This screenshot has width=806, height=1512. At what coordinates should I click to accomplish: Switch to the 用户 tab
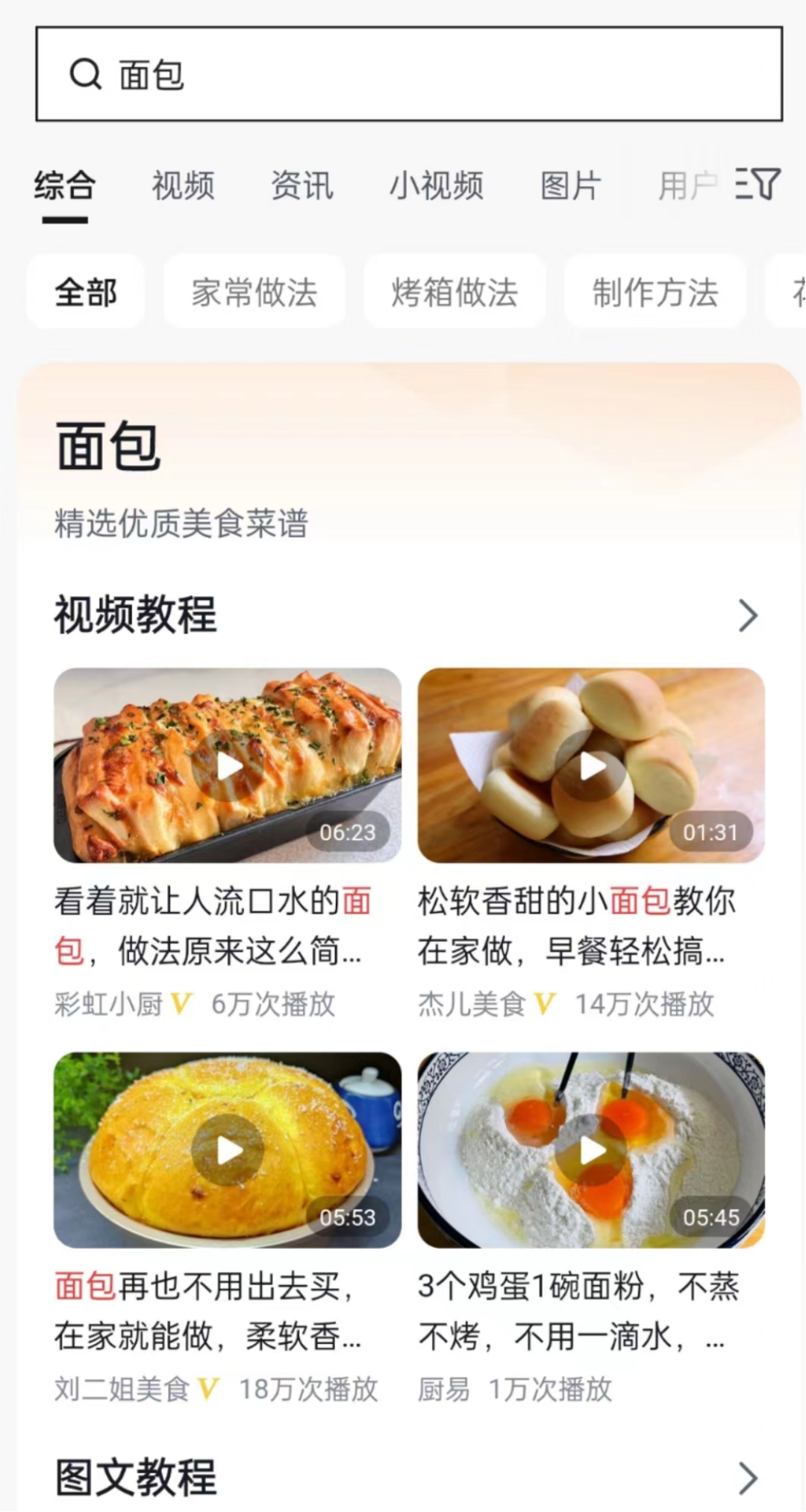(x=687, y=186)
